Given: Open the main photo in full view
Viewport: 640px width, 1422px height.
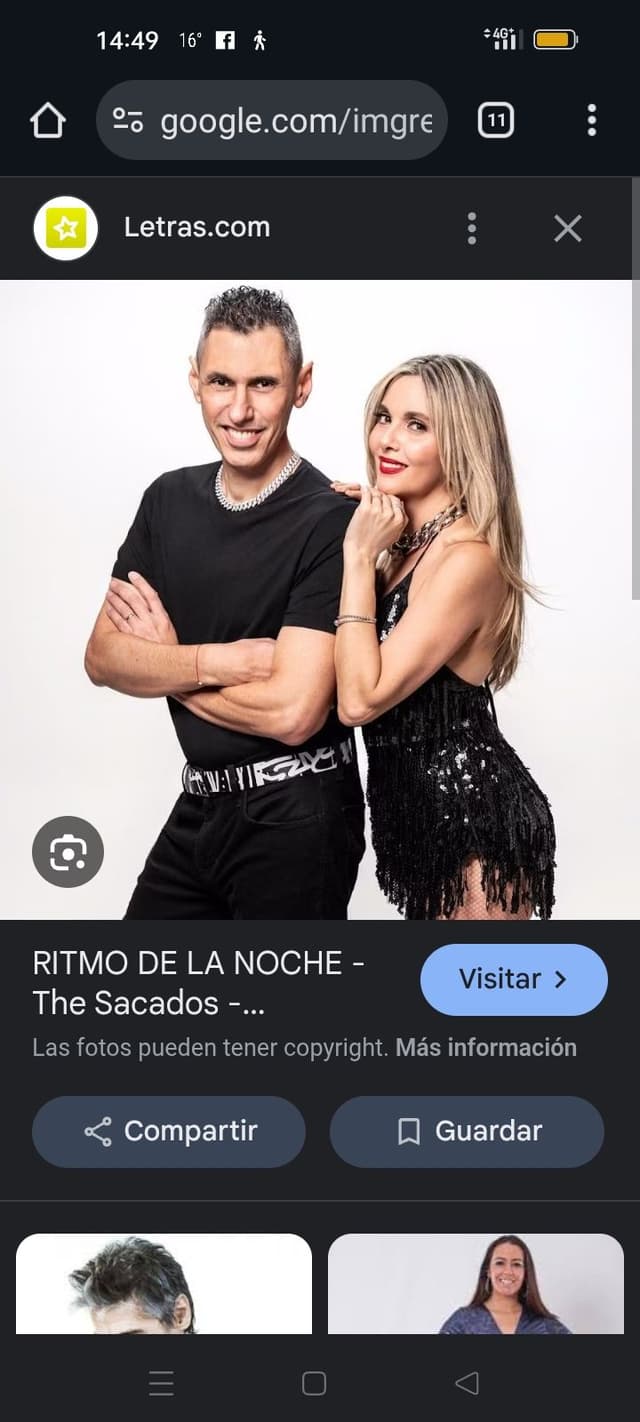Looking at the screenshot, I should pyautogui.click(x=320, y=600).
